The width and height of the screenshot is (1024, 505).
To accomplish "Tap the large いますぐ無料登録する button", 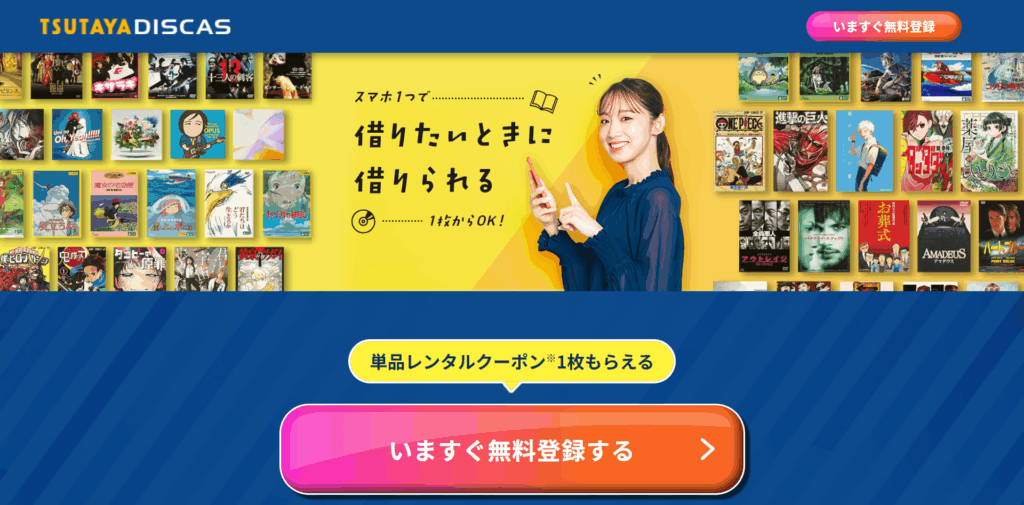I will click(x=512, y=449).
